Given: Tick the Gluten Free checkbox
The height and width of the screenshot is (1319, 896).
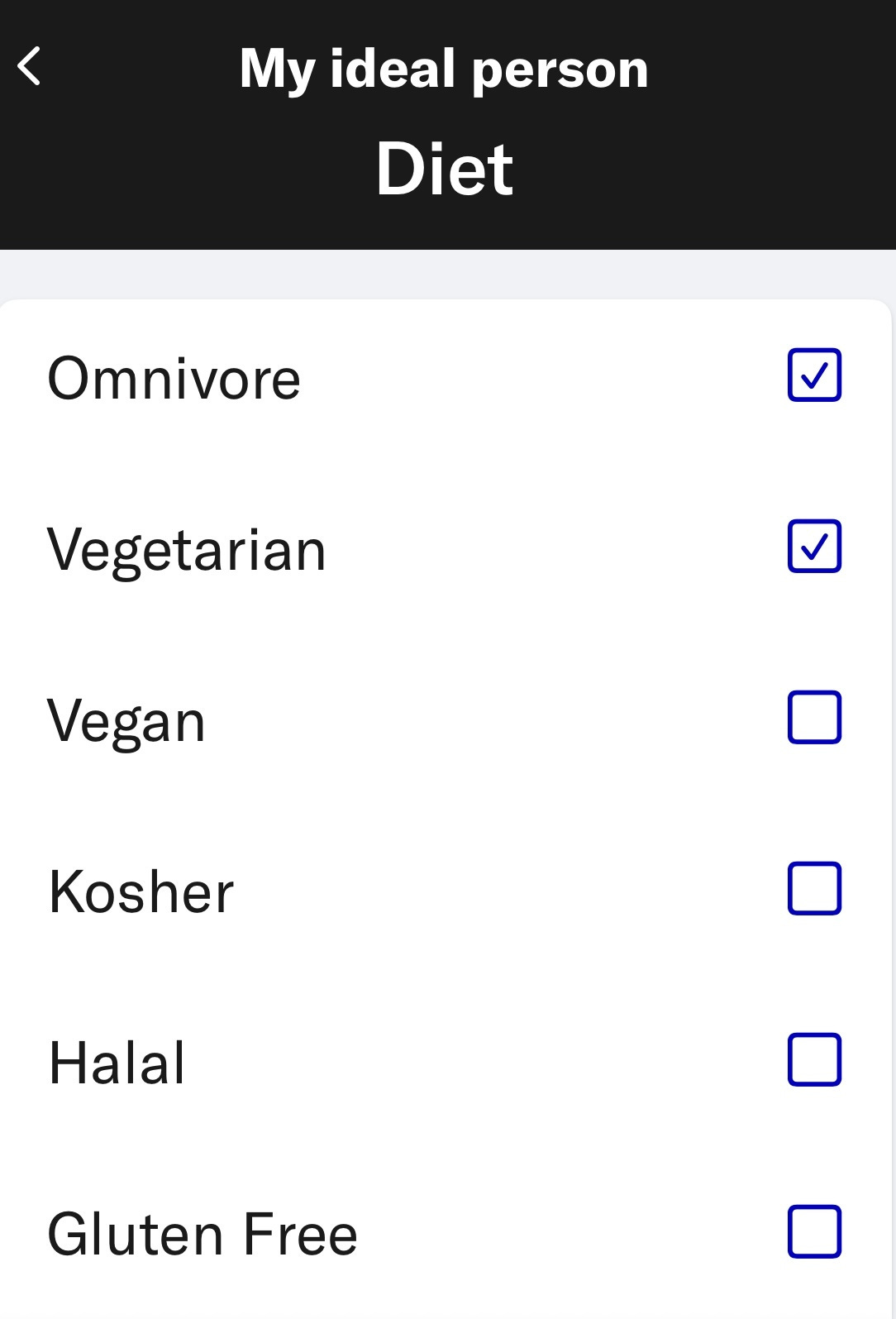Looking at the screenshot, I should click(x=814, y=1232).
